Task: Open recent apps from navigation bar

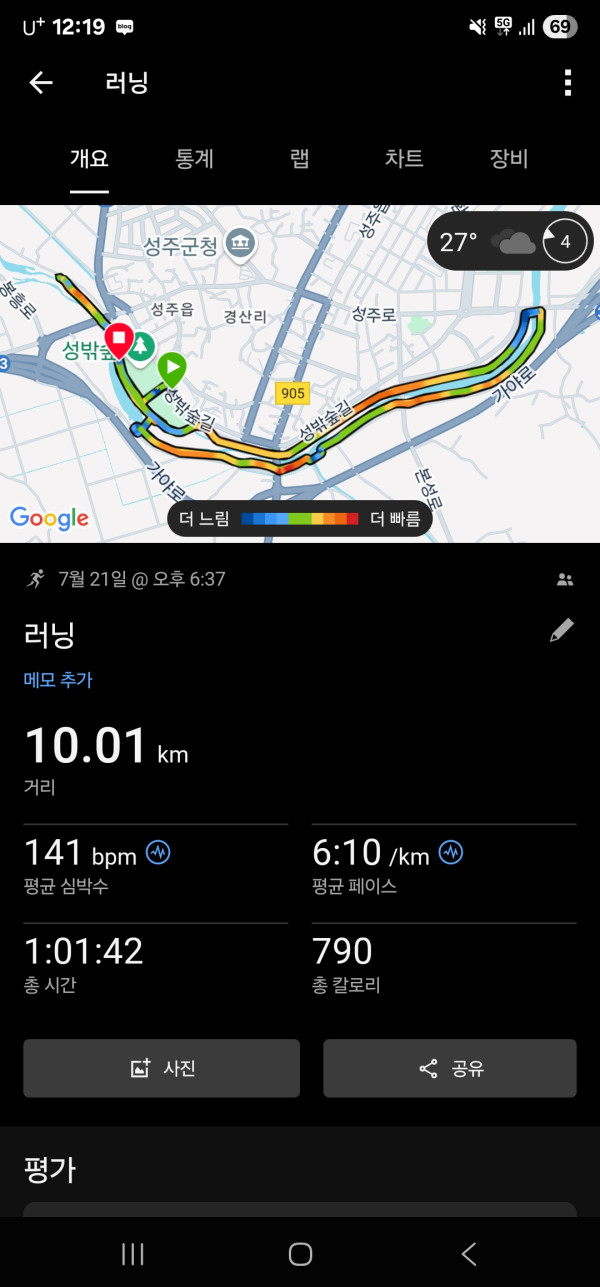Action: tap(132, 1254)
